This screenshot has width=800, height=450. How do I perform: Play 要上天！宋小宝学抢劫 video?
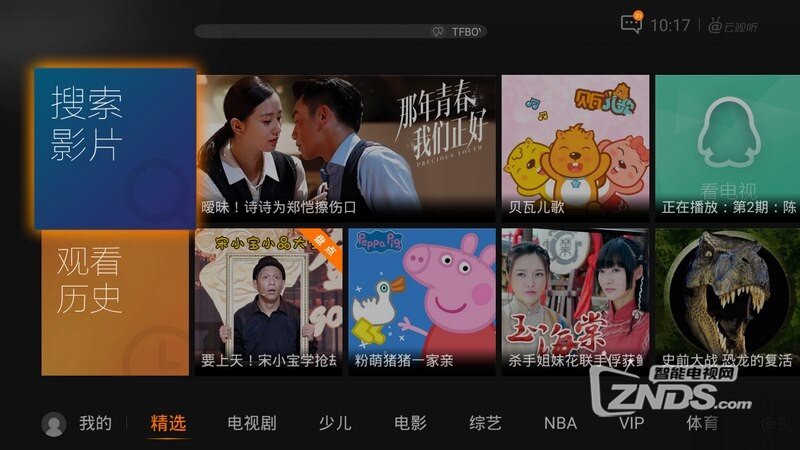(268, 302)
